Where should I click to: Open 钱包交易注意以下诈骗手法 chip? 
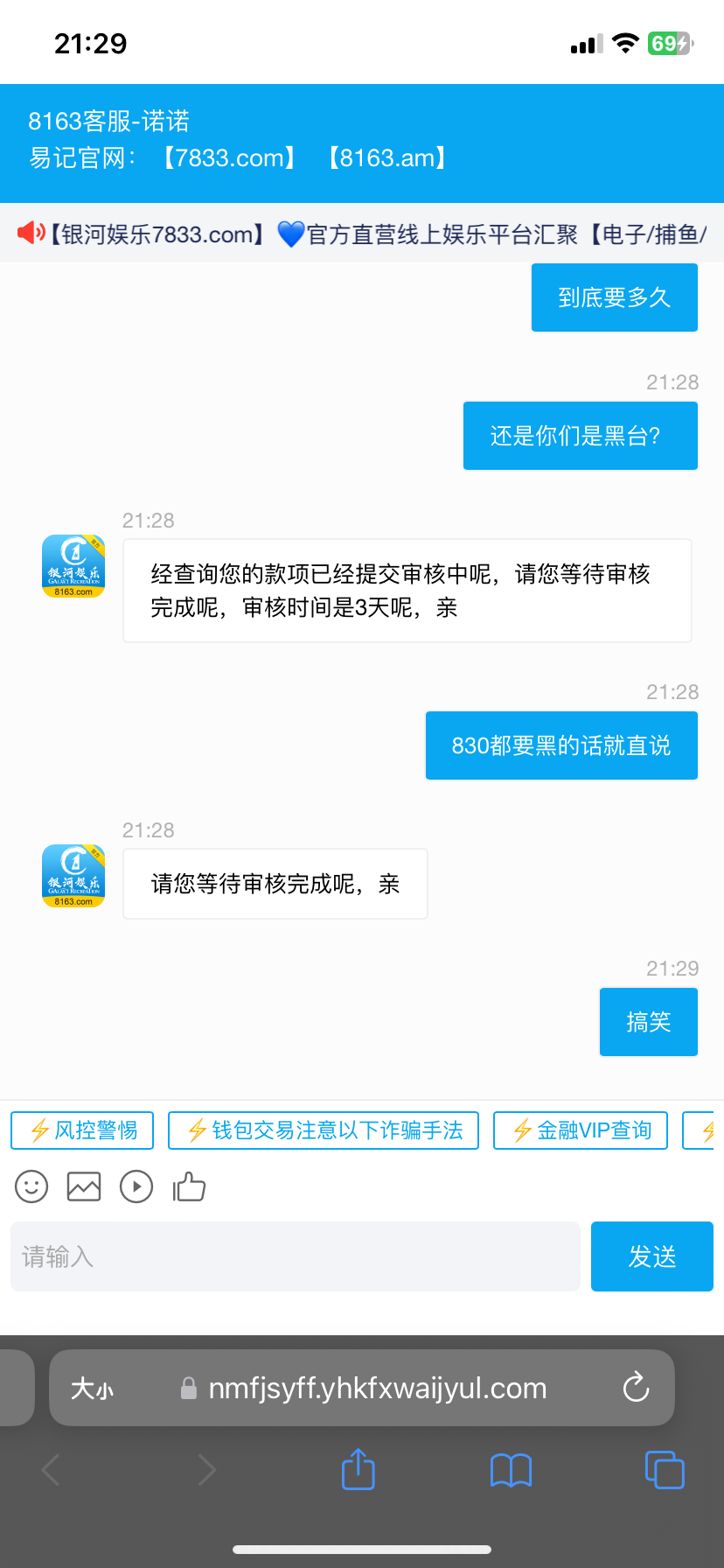(x=324, y=1130)
